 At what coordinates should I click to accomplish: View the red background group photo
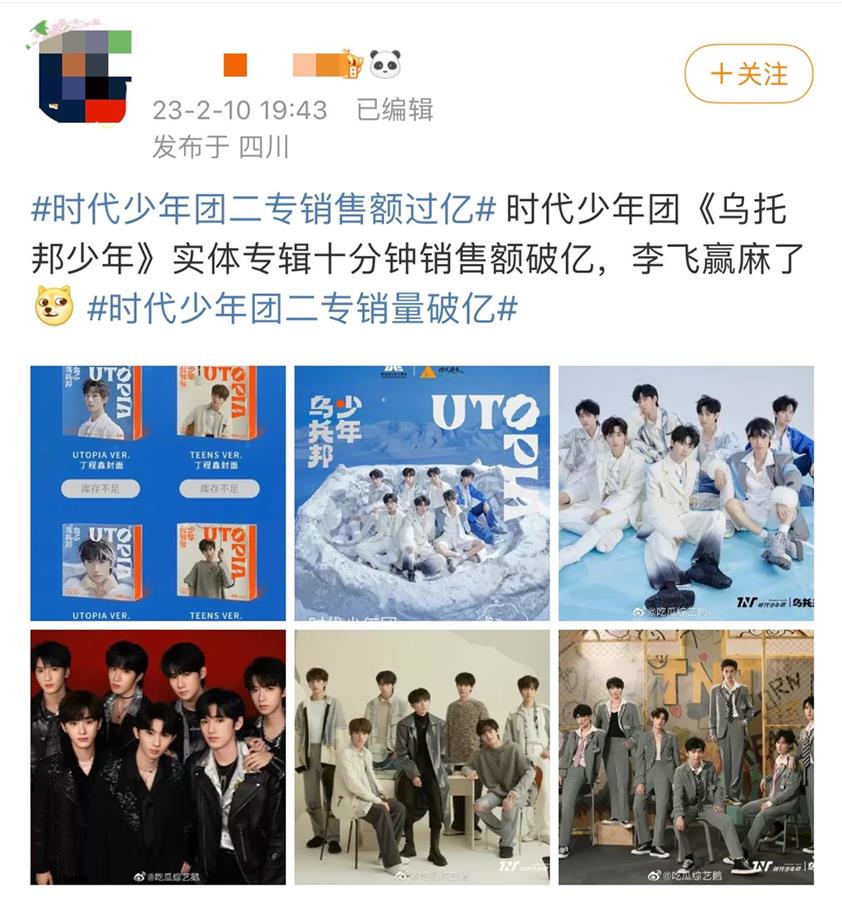pyautogui.click(x=157, y=757)
